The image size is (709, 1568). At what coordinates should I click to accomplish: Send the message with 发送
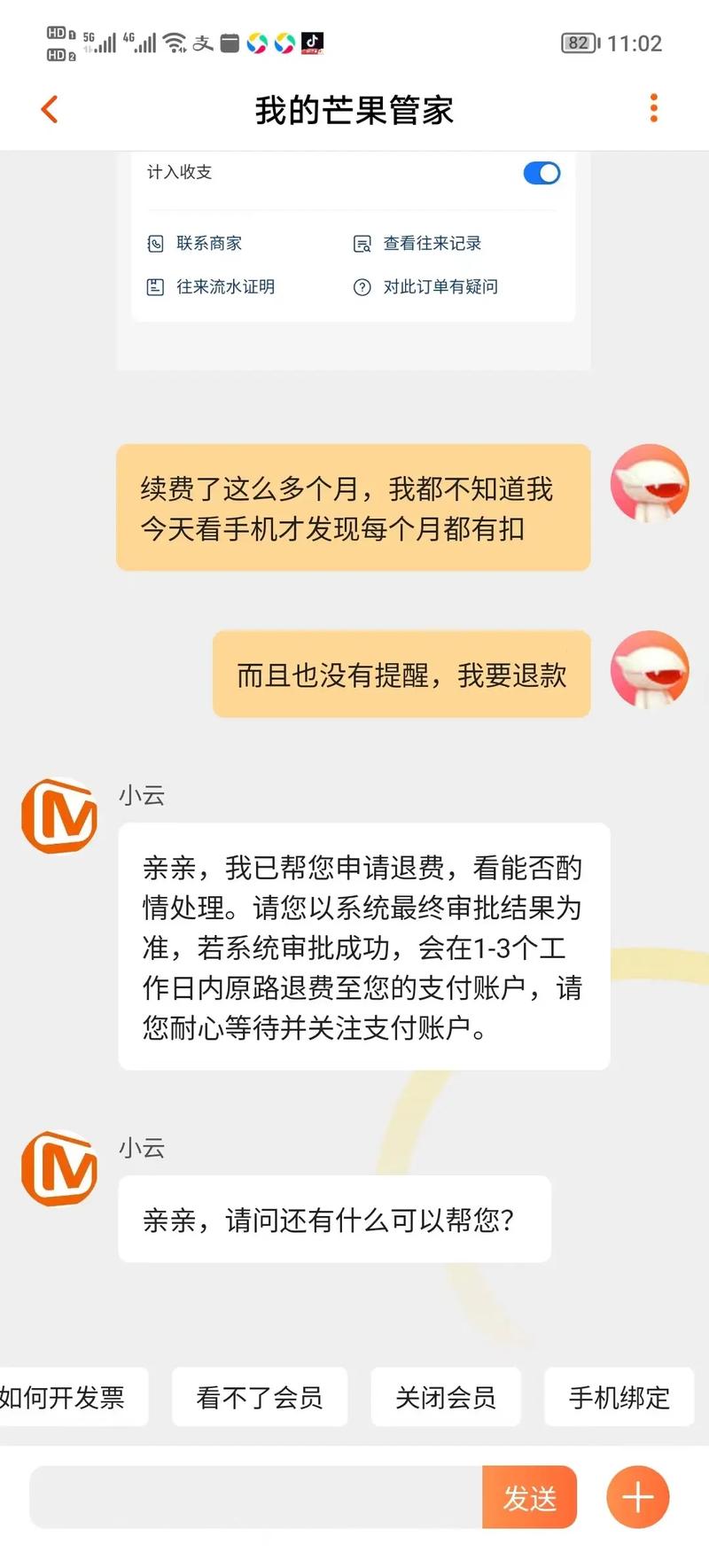click(x=529, y=1497)
